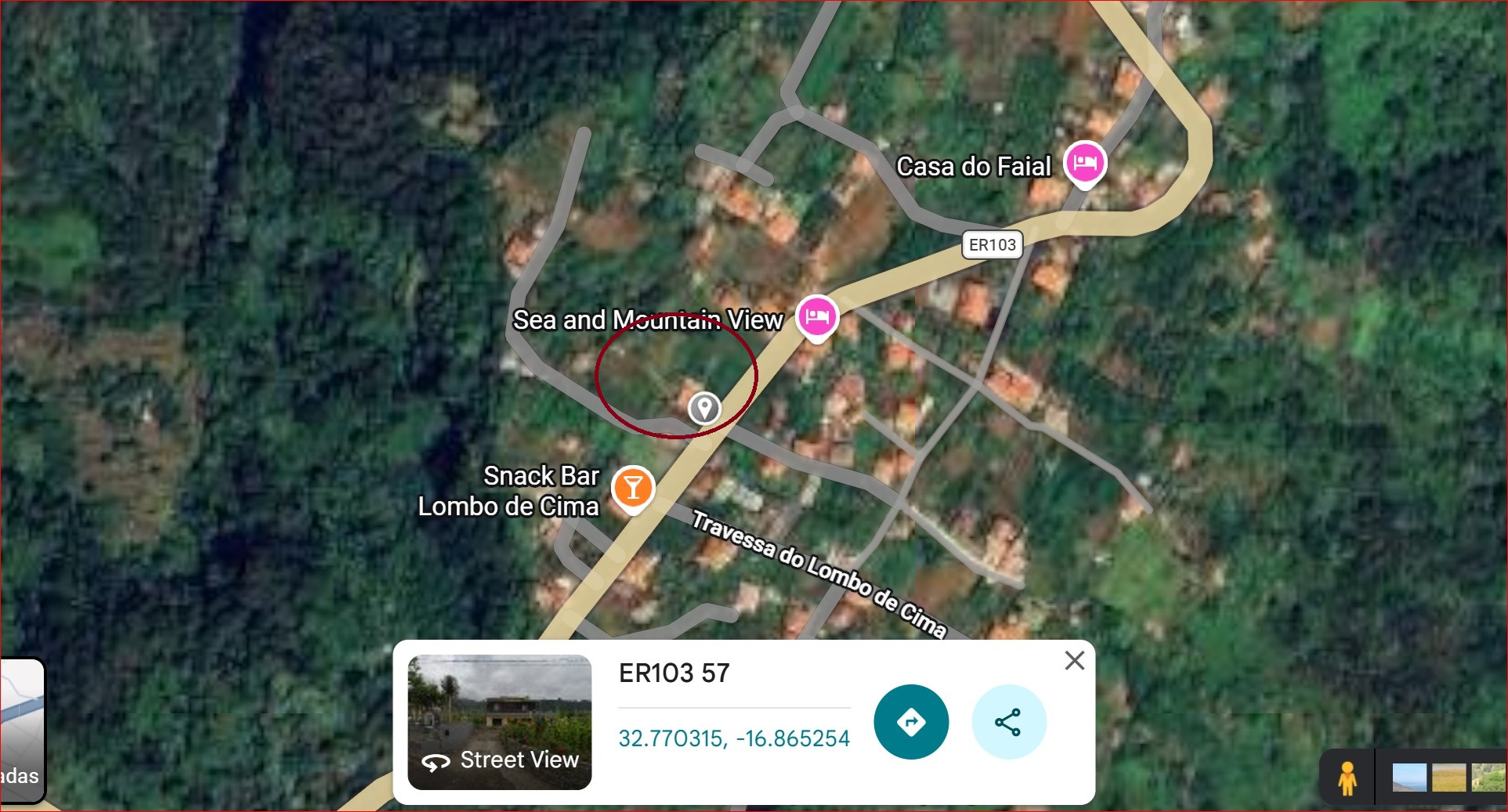Select the Snack Bar Lombo de Cima marker
Viewport: 1508px width, 812px height.
click(x=632, y=488)
